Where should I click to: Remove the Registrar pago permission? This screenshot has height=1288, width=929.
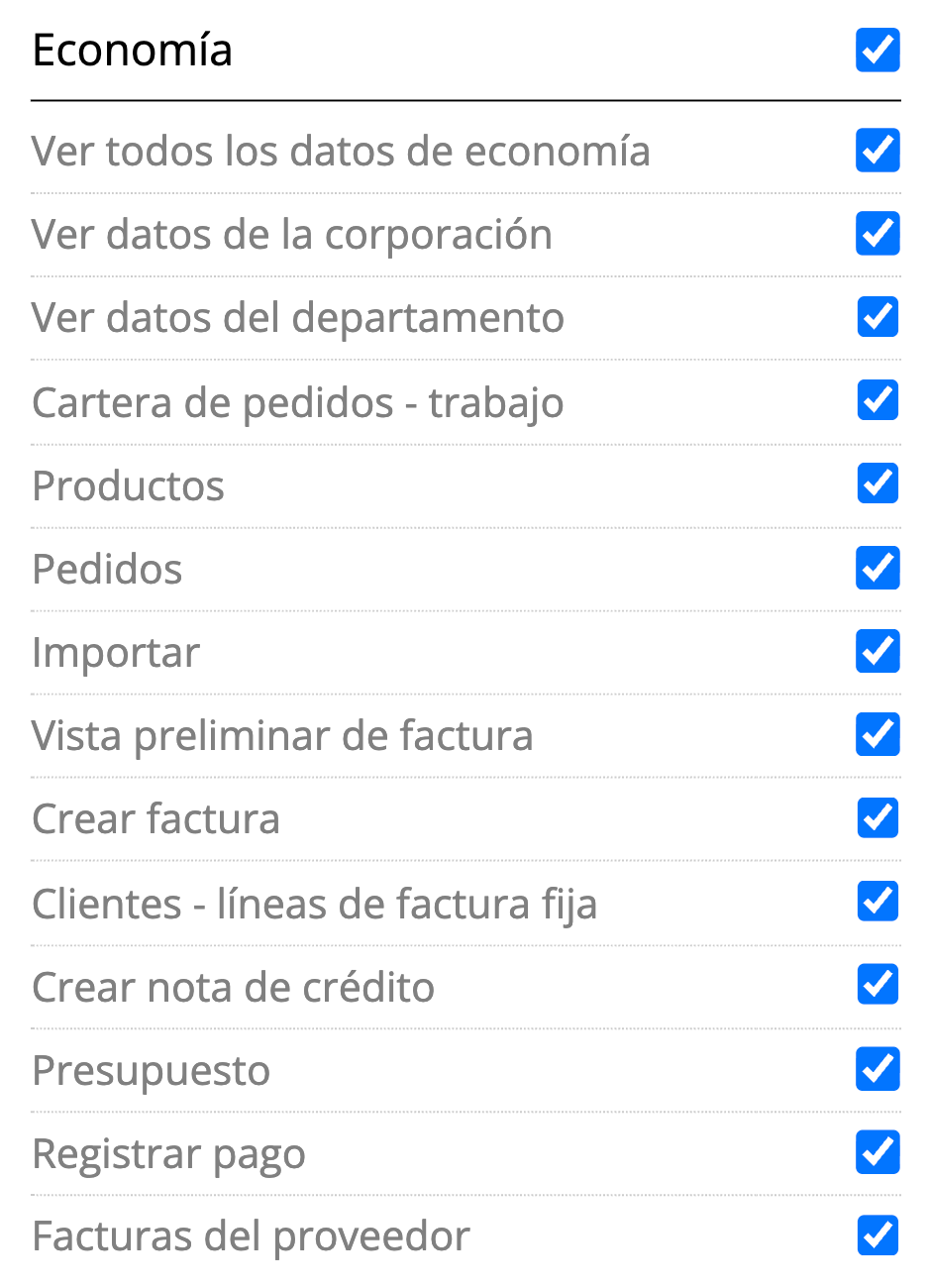877,1152
